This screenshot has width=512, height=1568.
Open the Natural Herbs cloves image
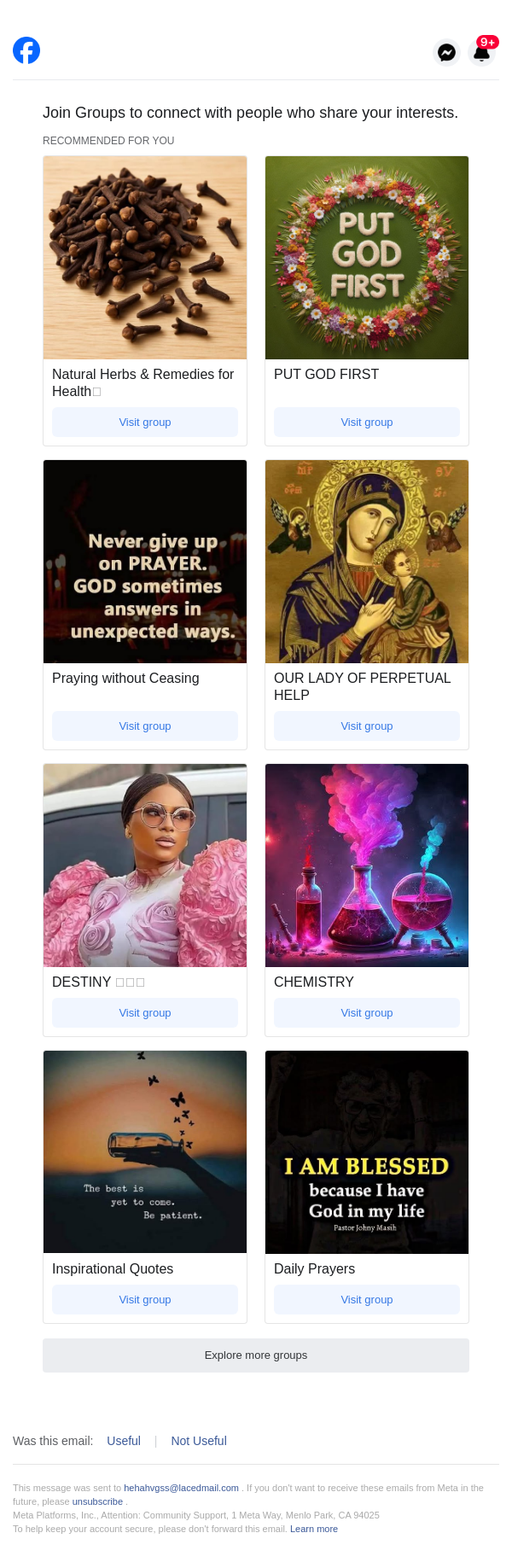(x=145, y=258)
